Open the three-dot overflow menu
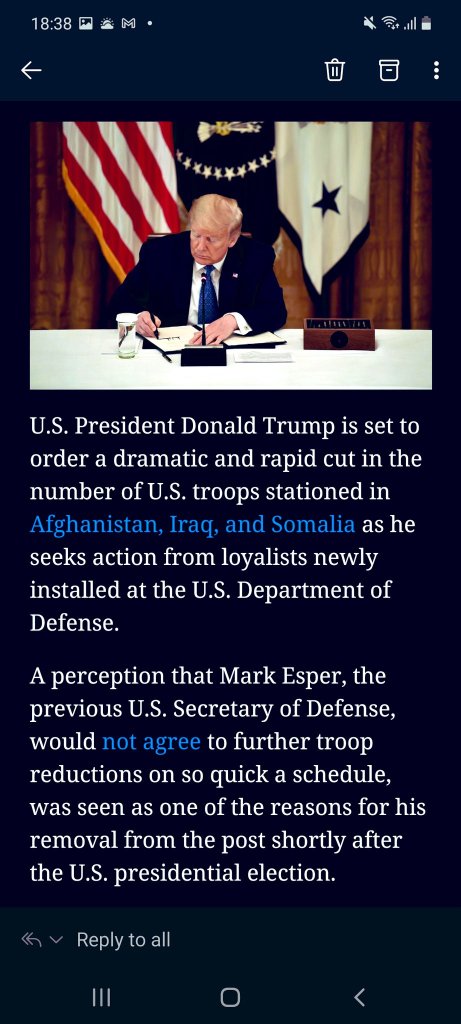461x1024 pixels. click(x=436, y=70)
